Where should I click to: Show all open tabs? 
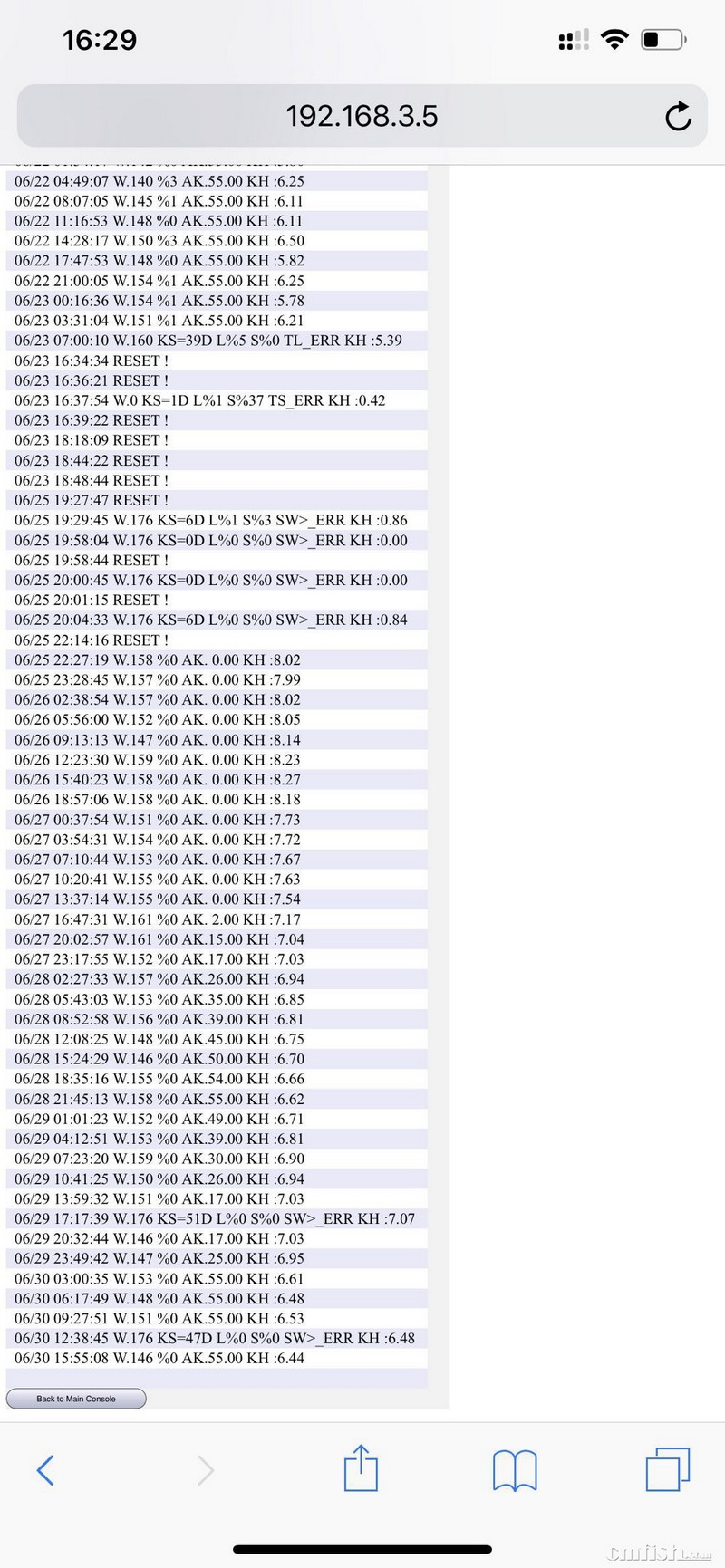667,1468
